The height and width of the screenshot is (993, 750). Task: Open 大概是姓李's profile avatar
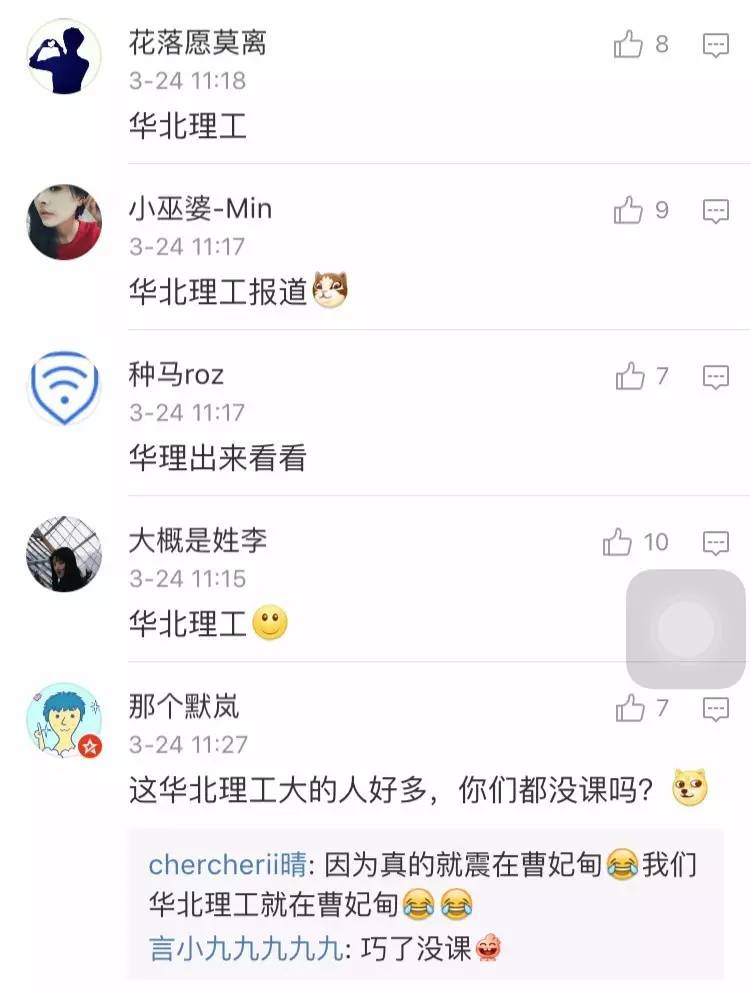tap(64, 554)
